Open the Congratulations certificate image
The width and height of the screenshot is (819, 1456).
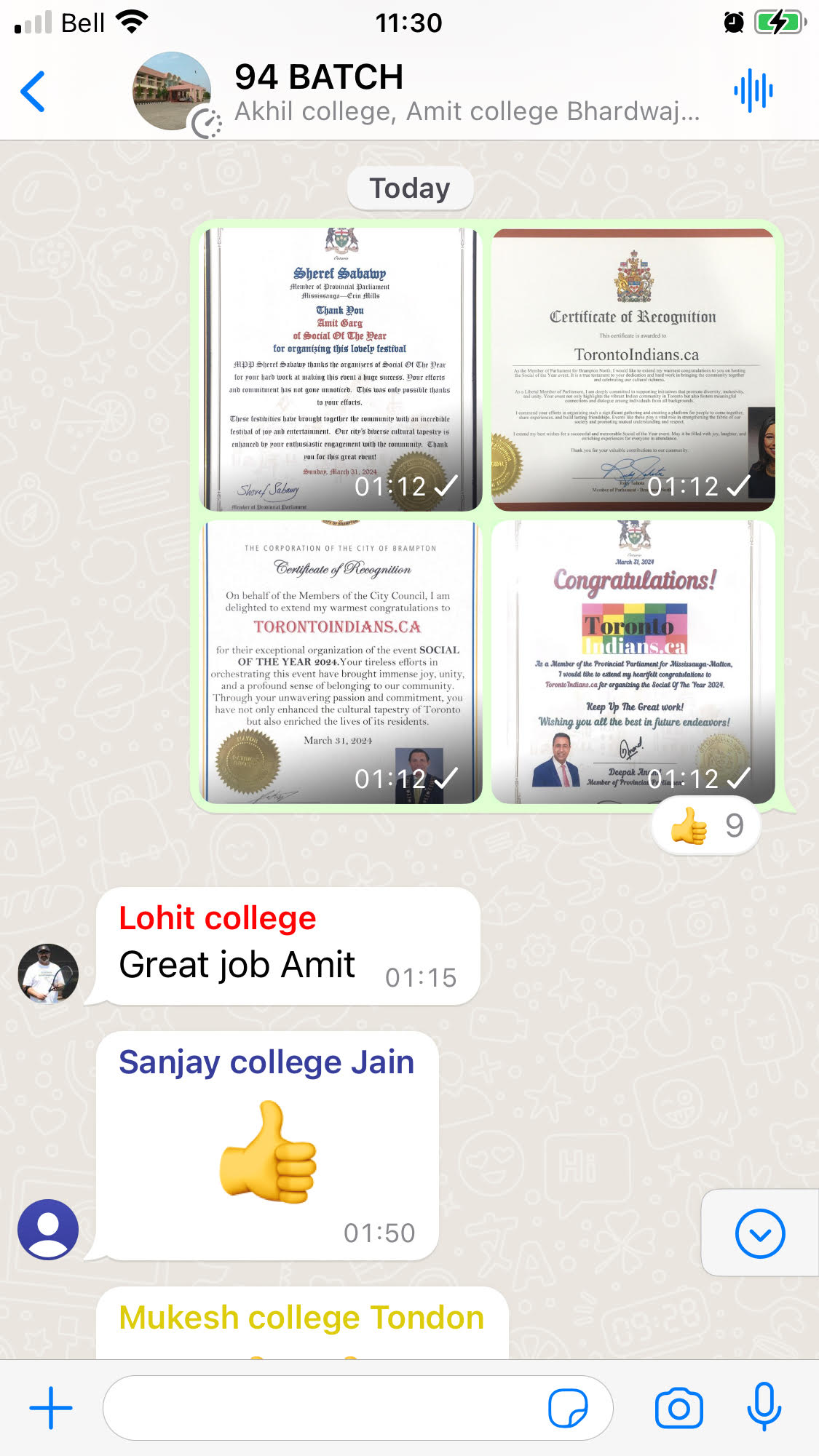(633, 661)
